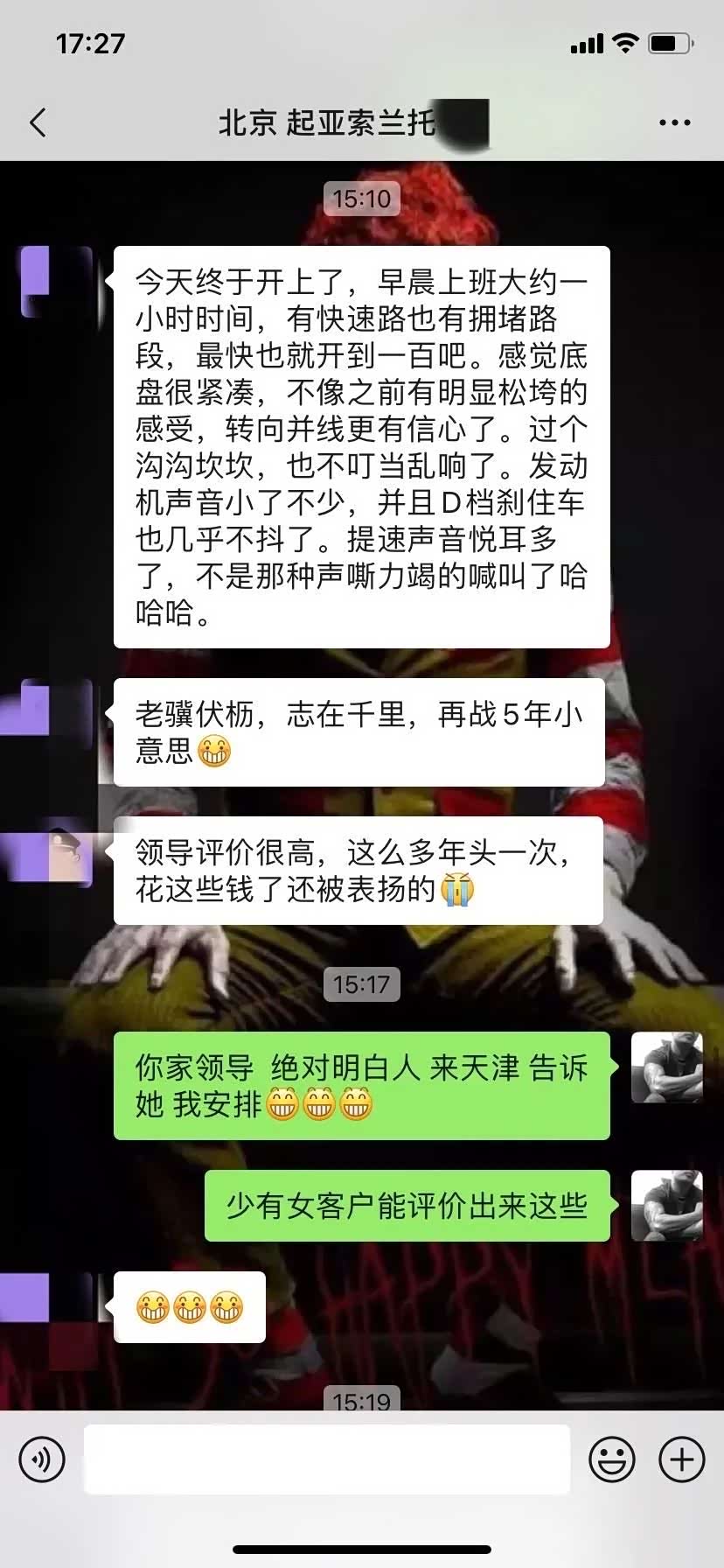Image resolution: width=724 pixels, height=1568 pixels.
Task: Go back to the chat list
Action: pos(38,122)
